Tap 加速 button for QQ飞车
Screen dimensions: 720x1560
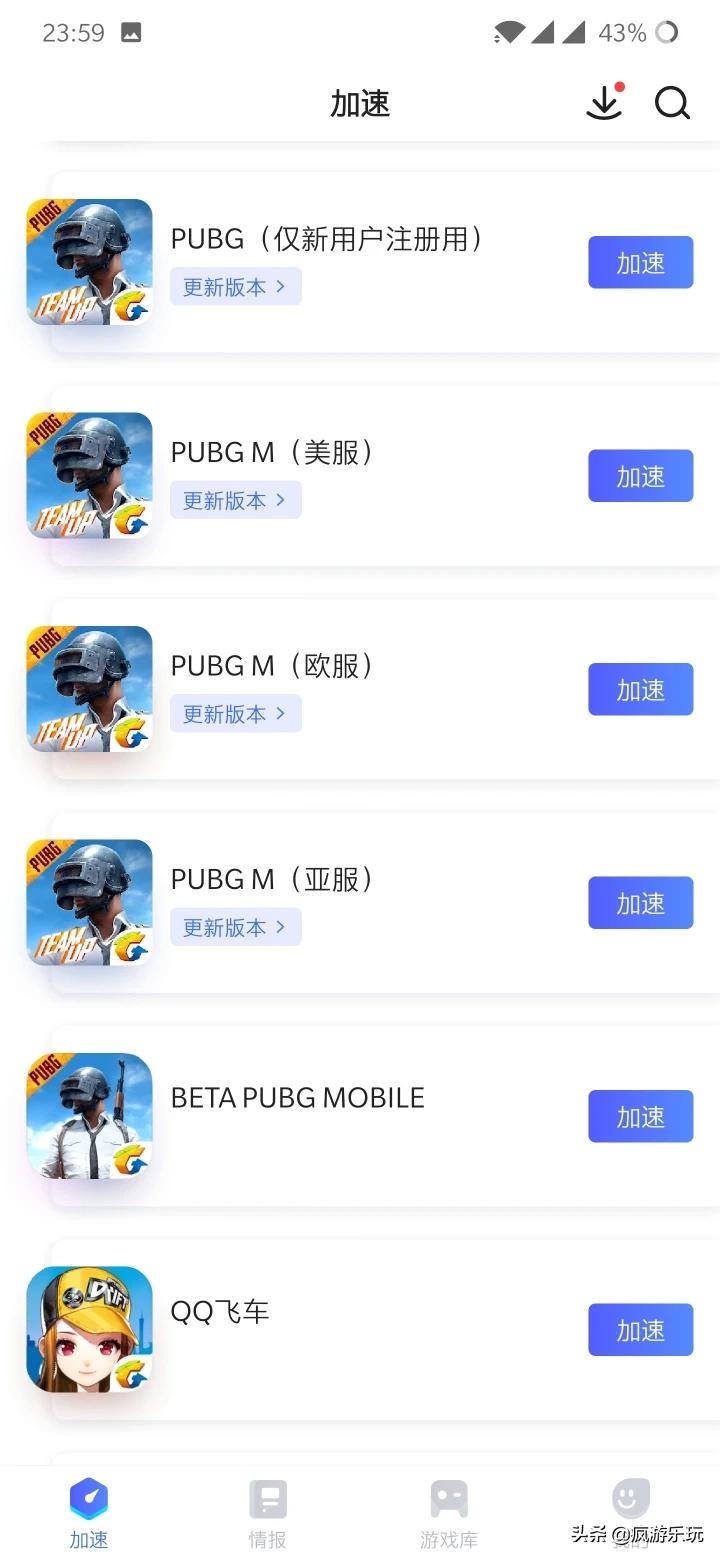pos(640,1330)
